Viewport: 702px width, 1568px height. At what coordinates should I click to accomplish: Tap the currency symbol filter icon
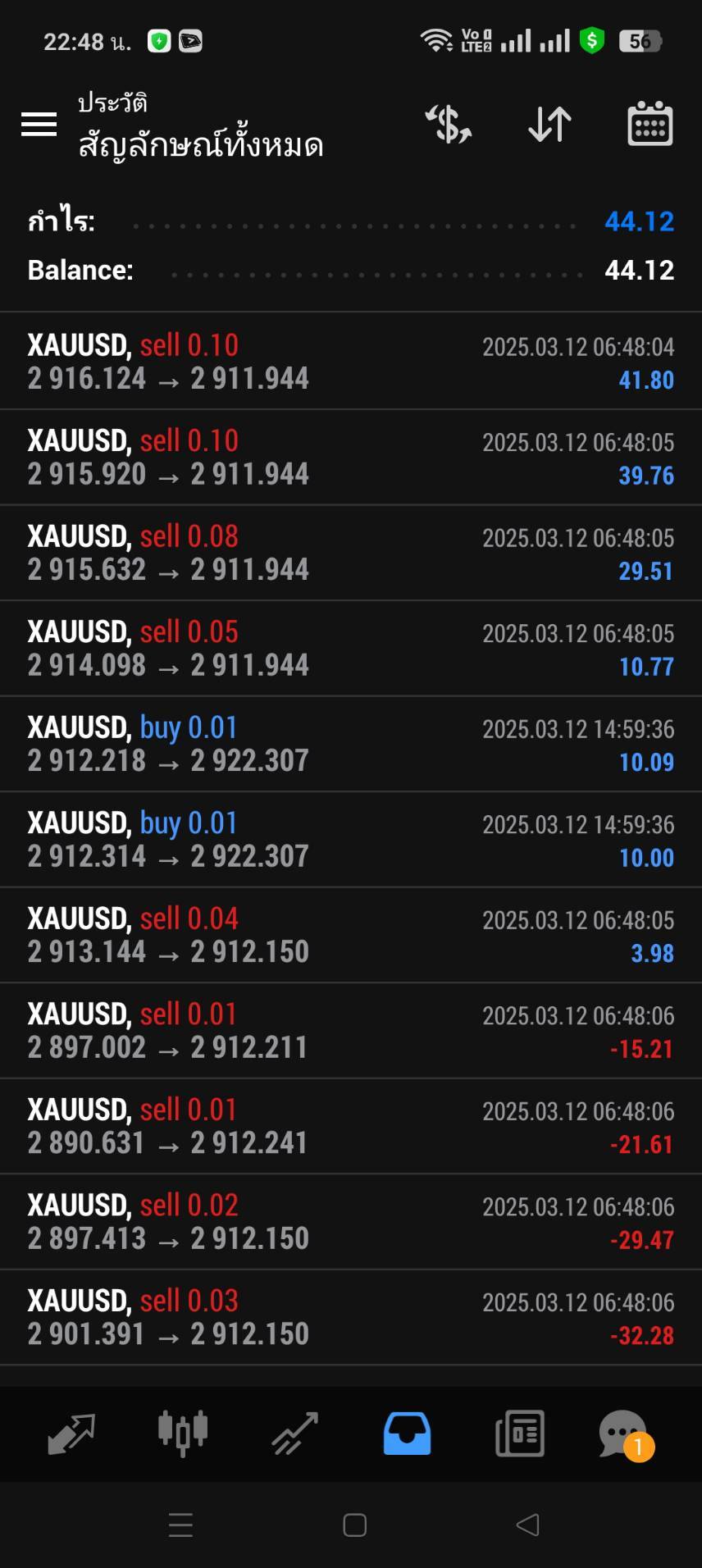point(449,125)
